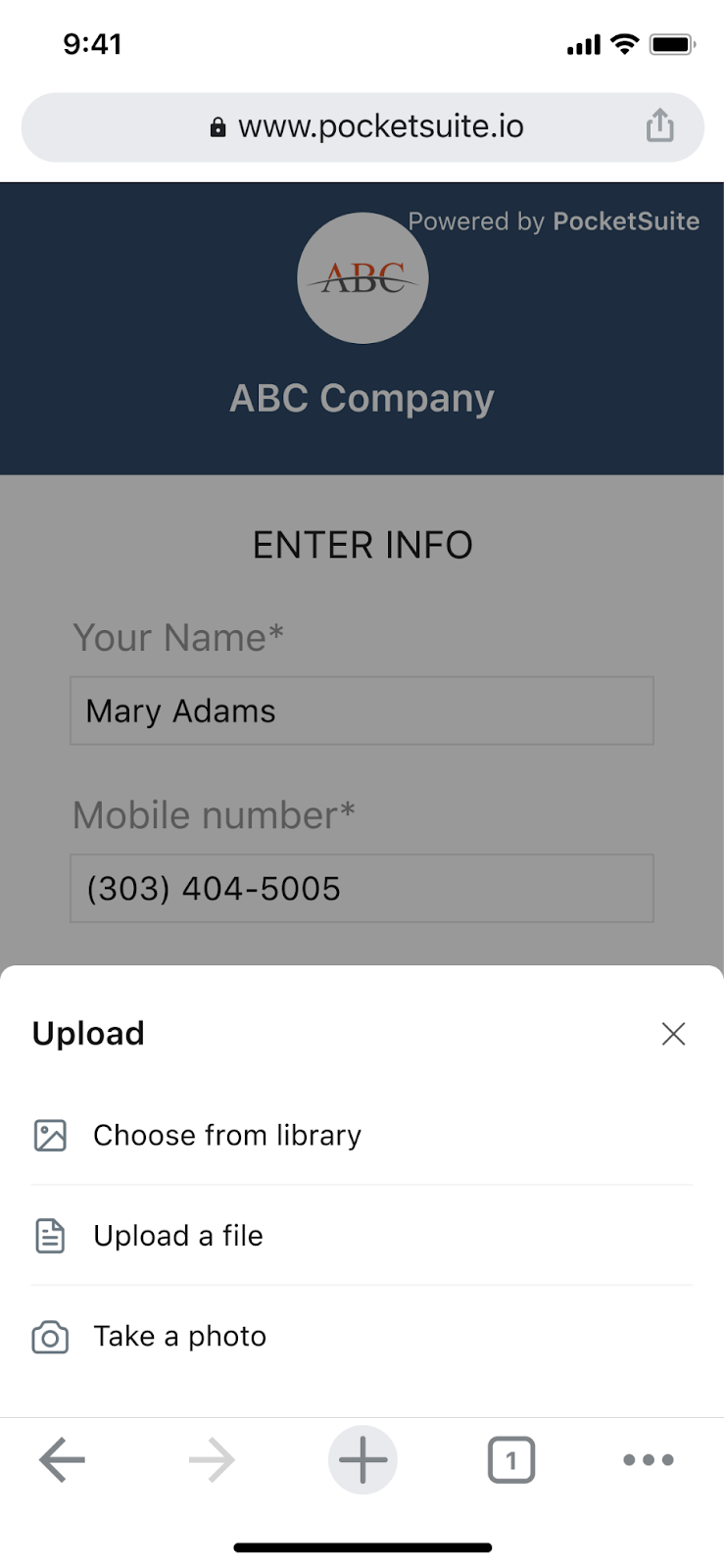The width and height of the screenshot is (724, 1568).
Task: Open the browser overflow menu
Action: coord(649,1460)
